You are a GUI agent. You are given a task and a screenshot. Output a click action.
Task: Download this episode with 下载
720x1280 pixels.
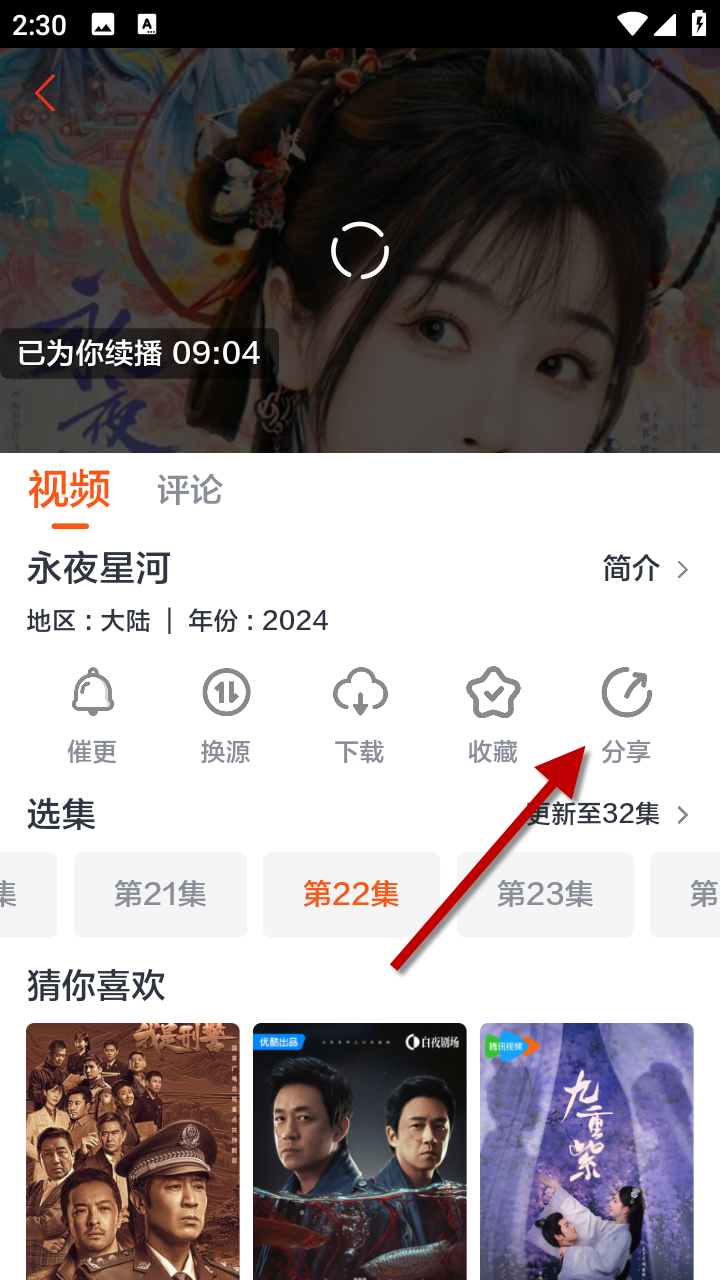359,713
